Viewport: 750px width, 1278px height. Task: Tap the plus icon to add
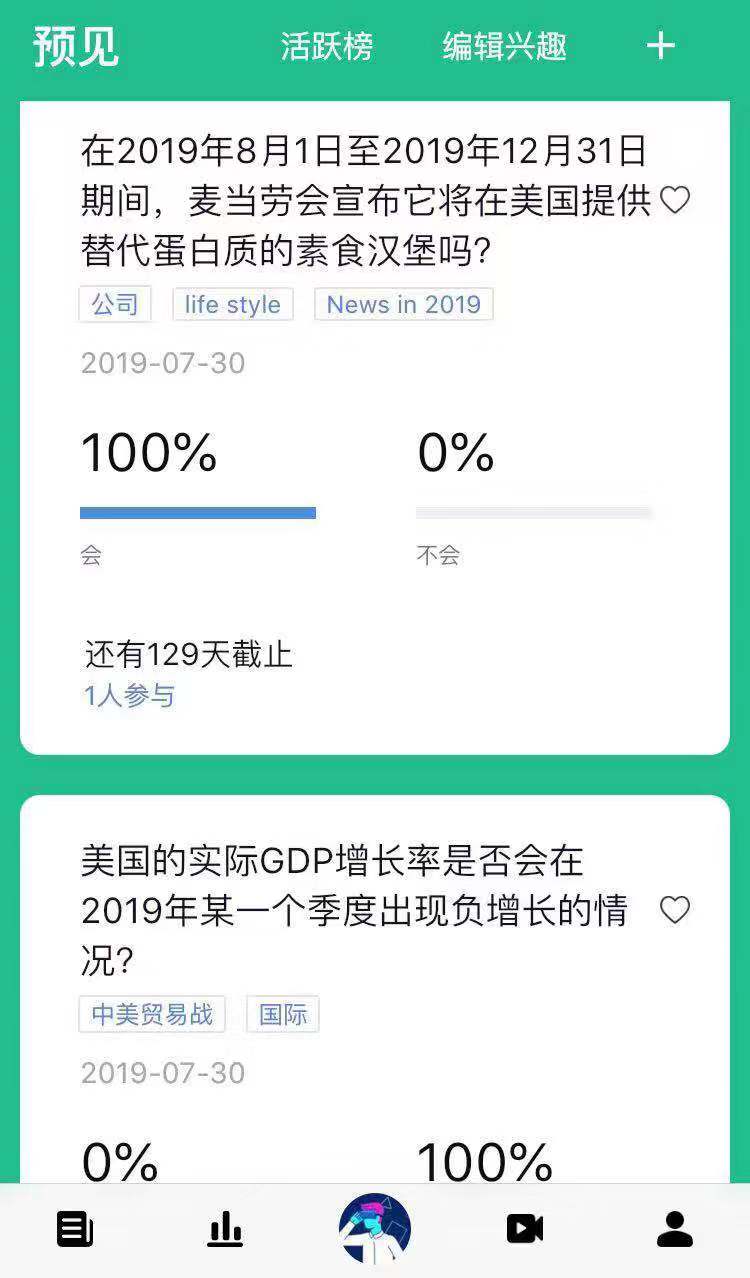[661, 46]
